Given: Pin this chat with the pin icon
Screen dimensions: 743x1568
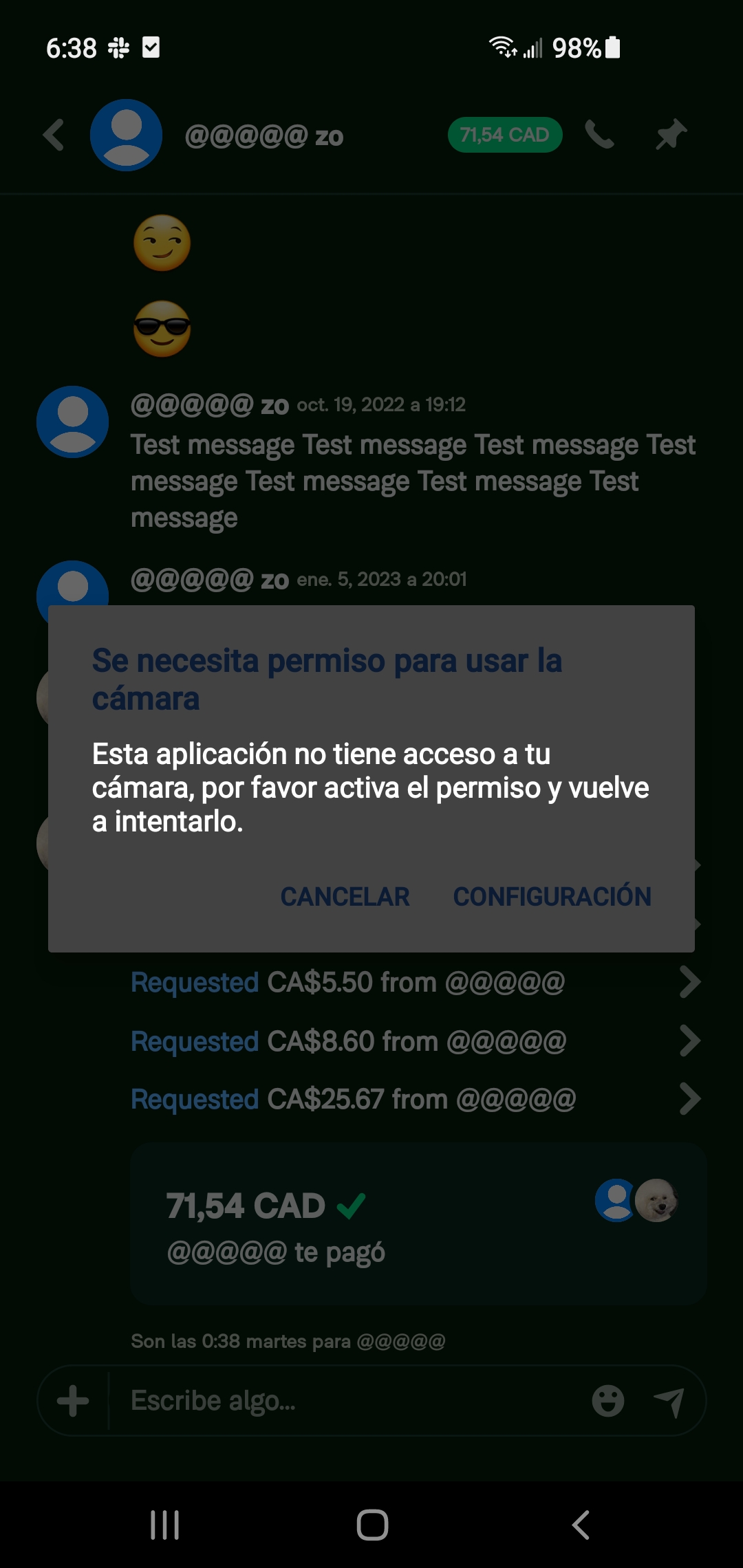Looking at the screenshot, I should [671, 135].
